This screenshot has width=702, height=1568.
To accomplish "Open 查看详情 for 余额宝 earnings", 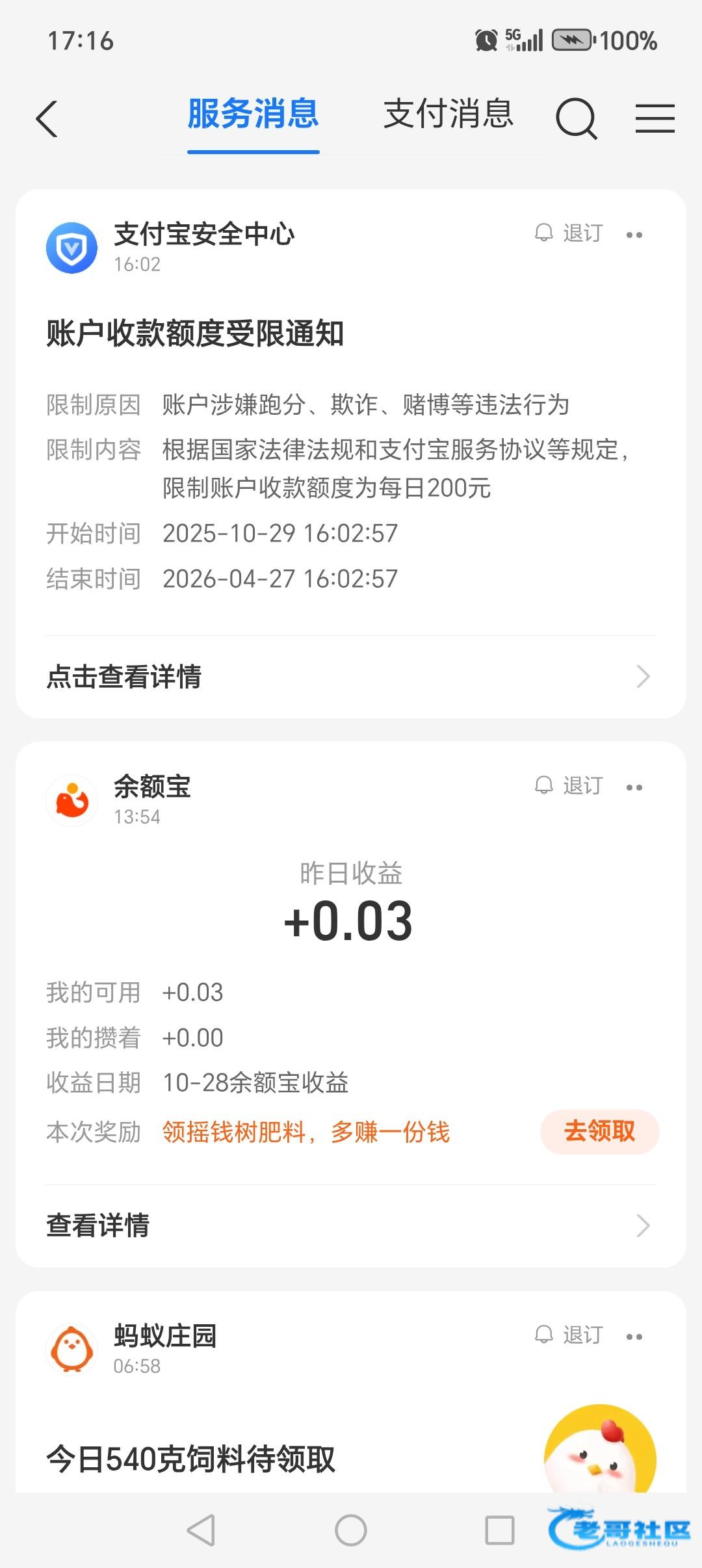I will click(x=351, y=1225).
